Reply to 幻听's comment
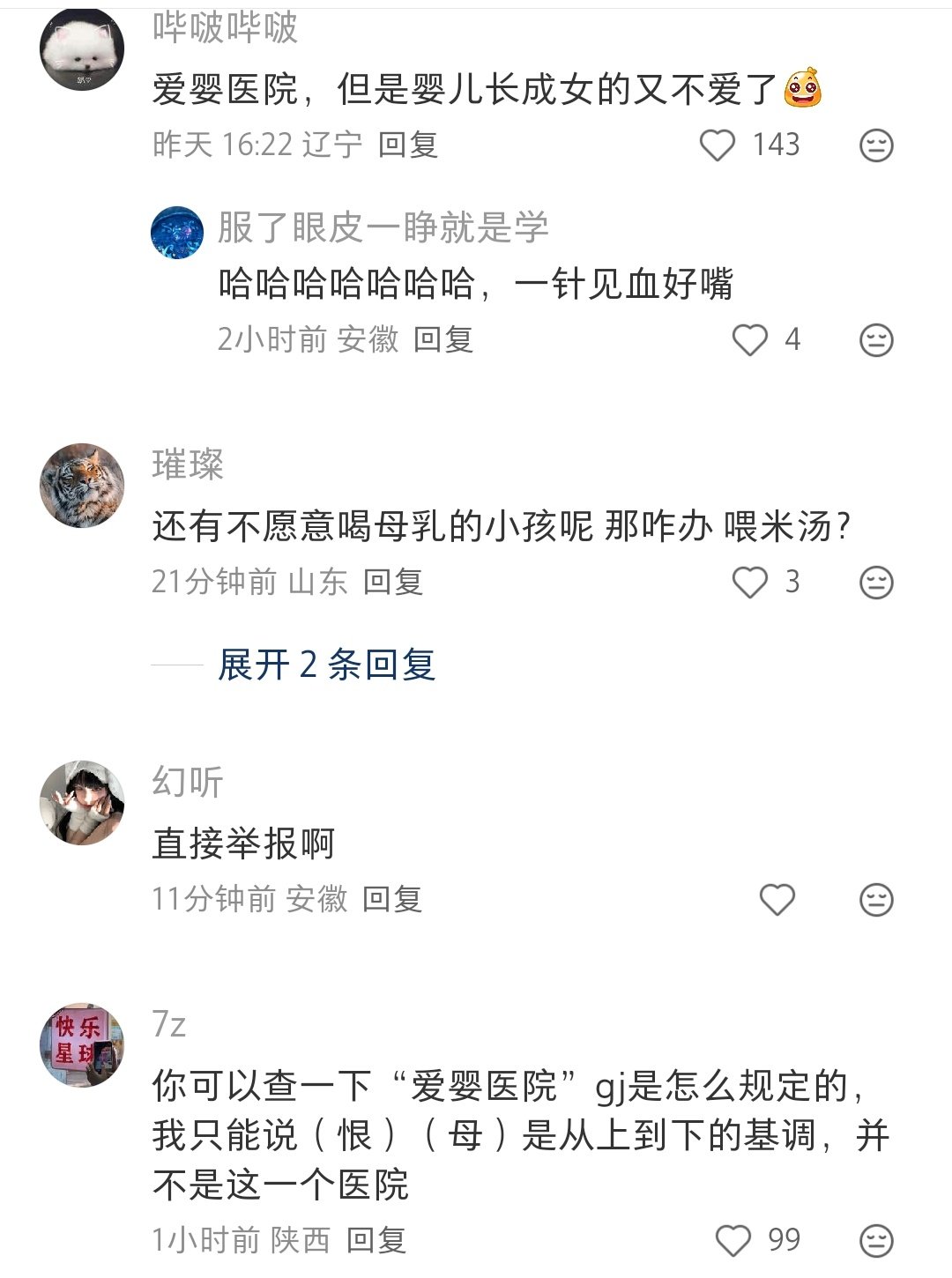This screenshot has height=1278, width=952. pyautogui.click(x=392, y=899)
